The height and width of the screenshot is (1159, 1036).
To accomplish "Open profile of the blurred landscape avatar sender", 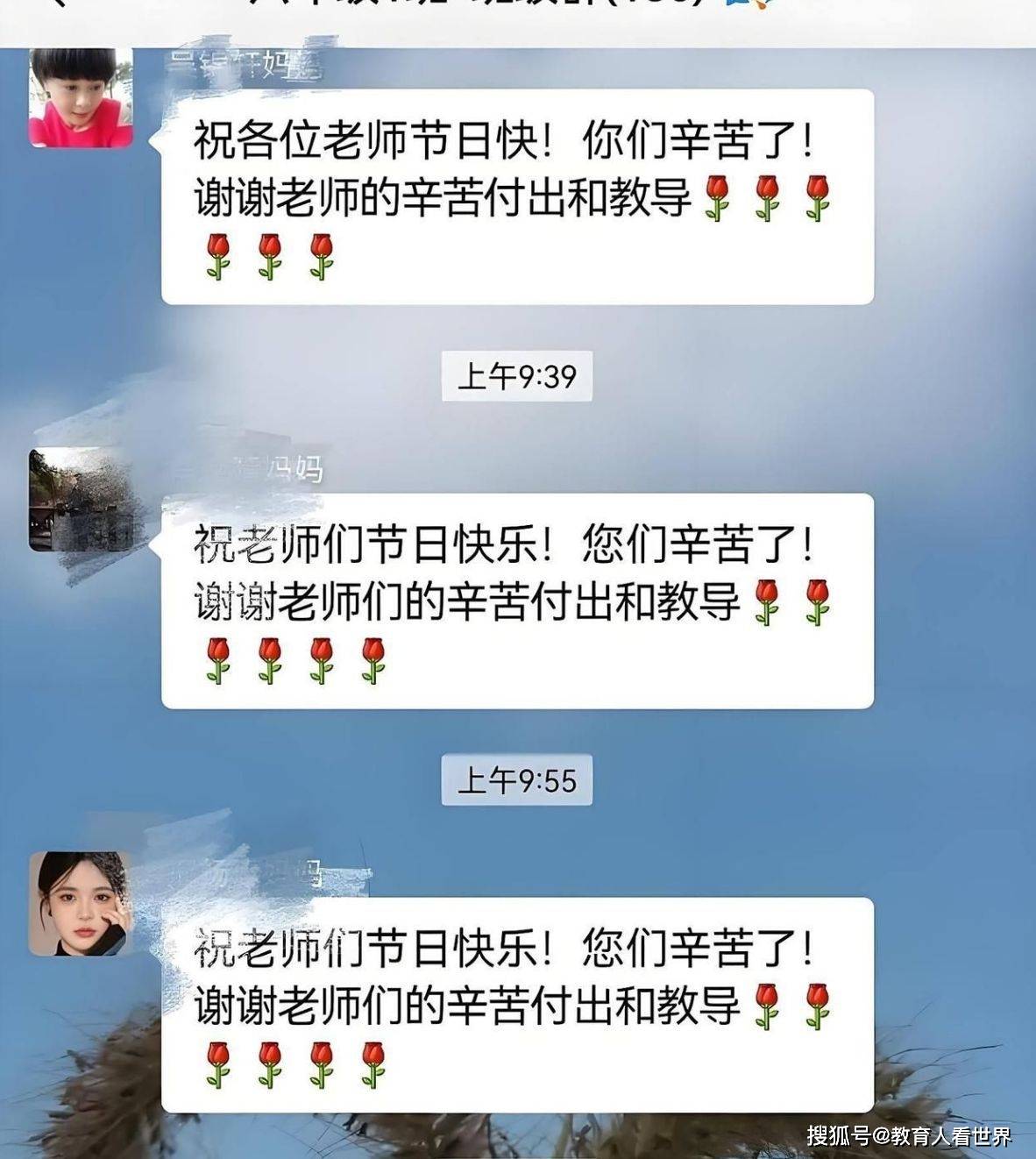I will coord(80,501).
